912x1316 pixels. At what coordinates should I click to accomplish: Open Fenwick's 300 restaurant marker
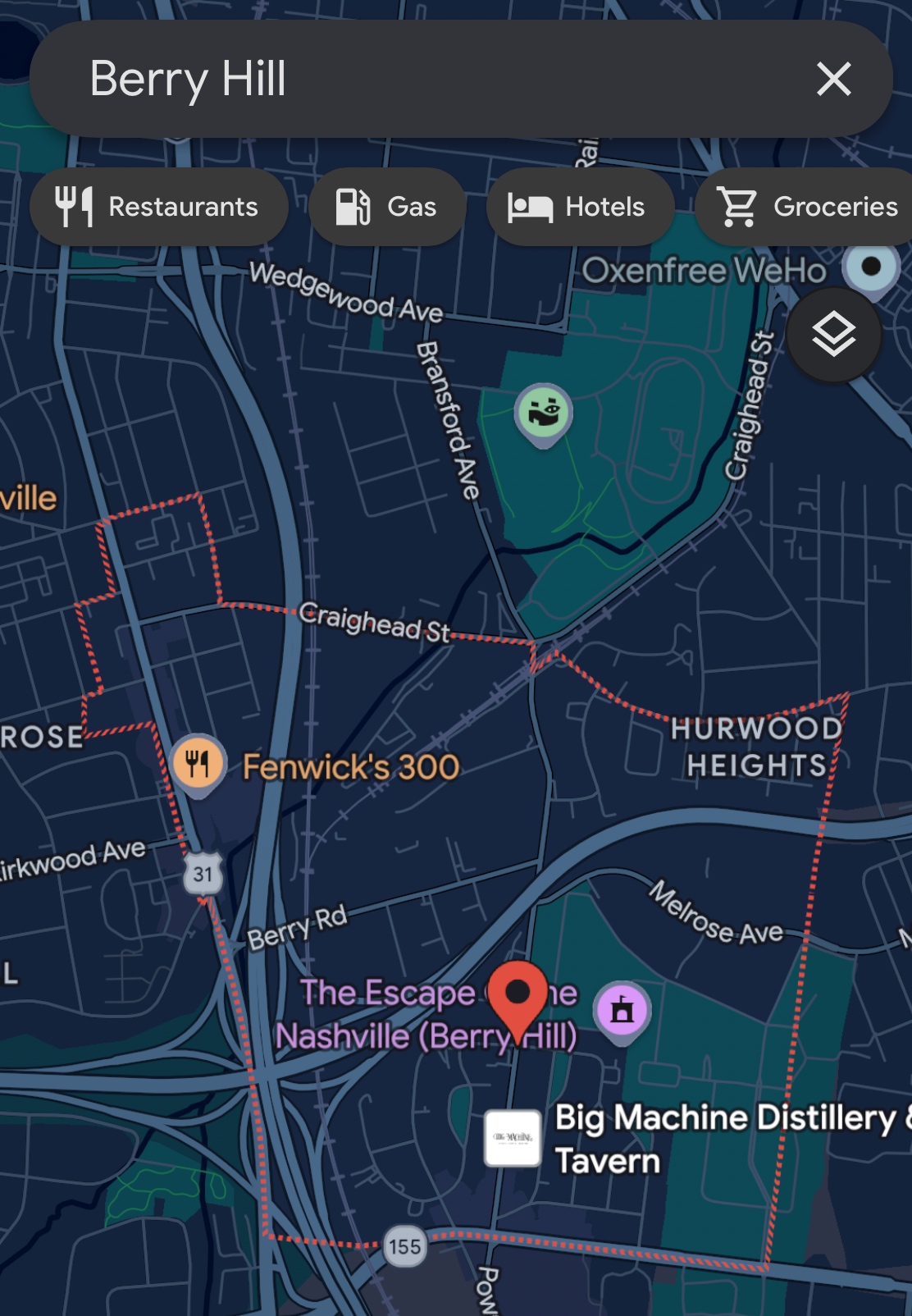tap(198, 763)
